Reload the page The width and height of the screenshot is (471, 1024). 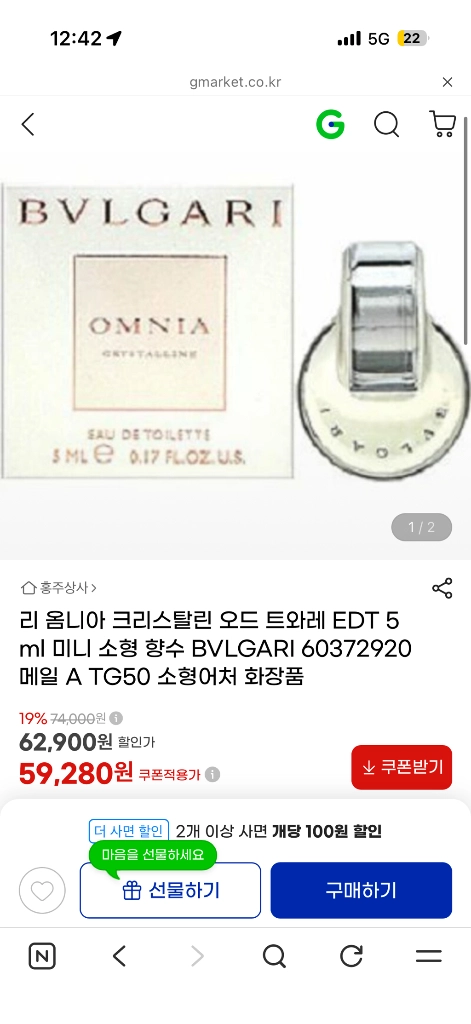coord(351,957)
